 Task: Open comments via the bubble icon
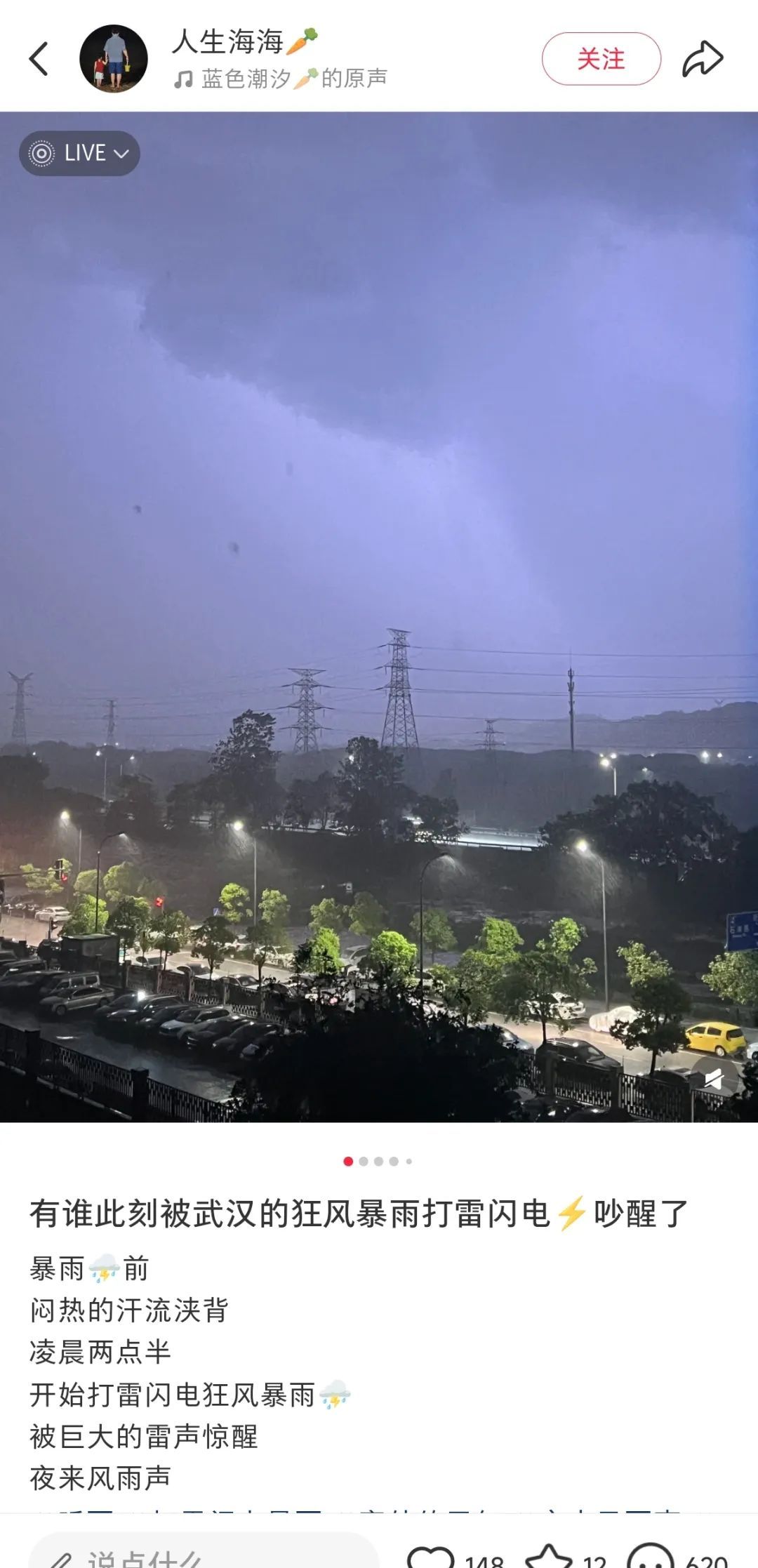coord(650,1558)
